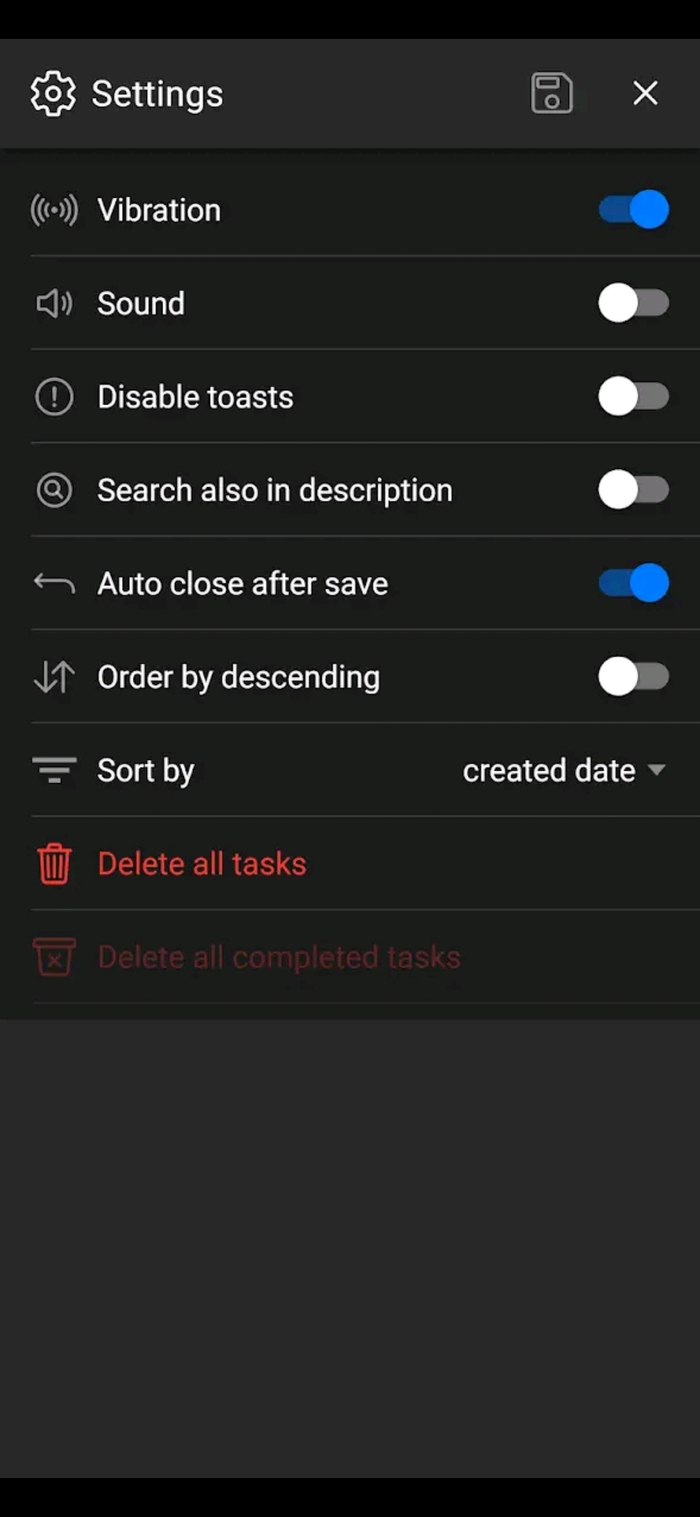Switch on Order by descending

pyautogui.click(x=634, y=677)
